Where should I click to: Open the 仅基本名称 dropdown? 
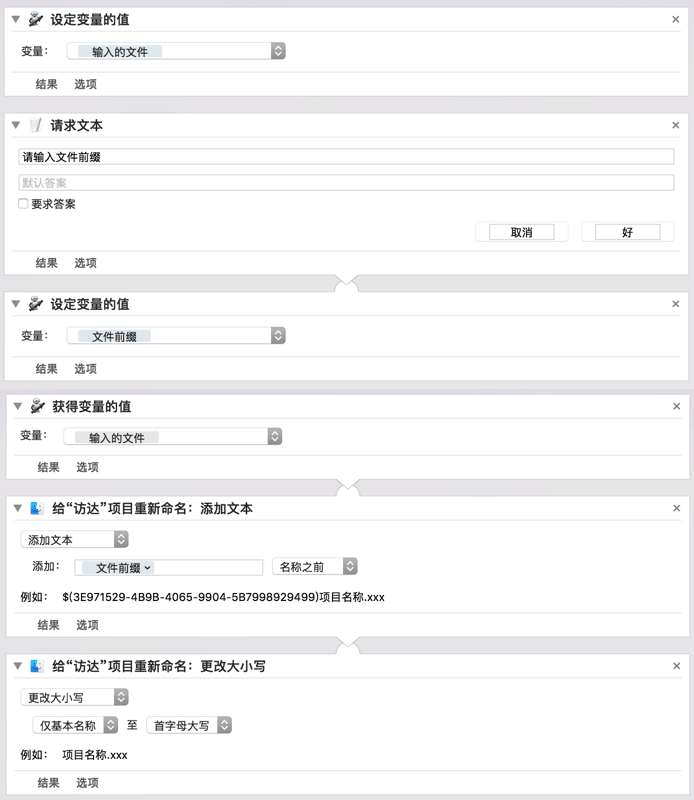click(75, 725)
